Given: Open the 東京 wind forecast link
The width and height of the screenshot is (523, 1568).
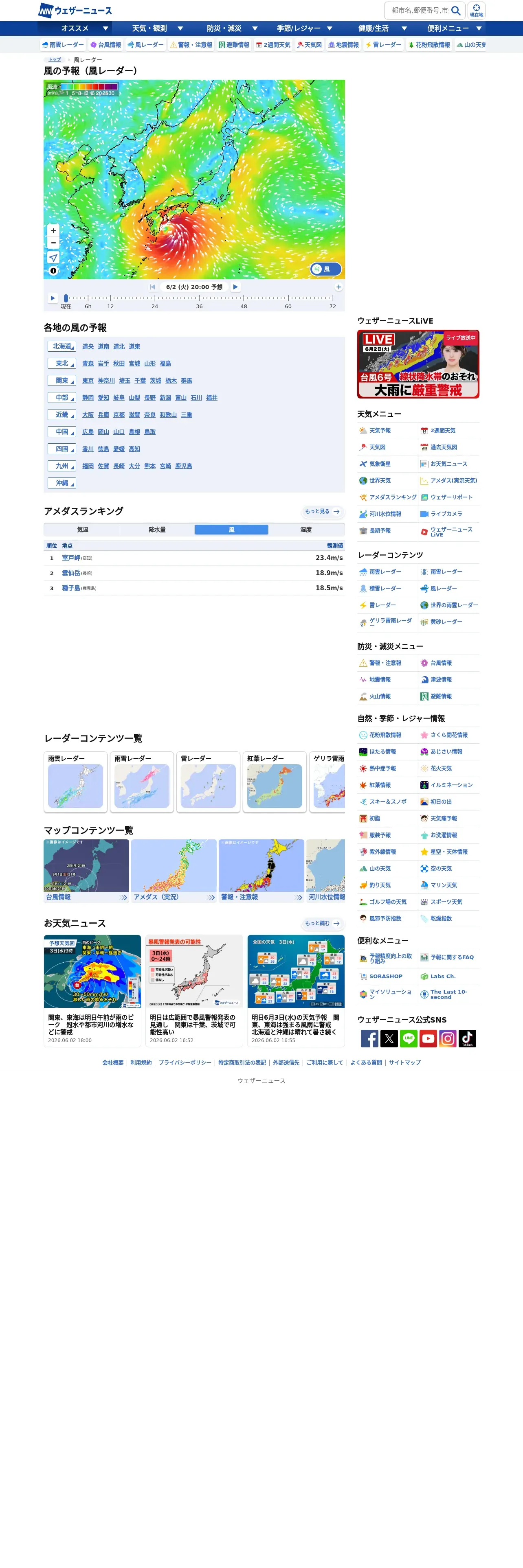Looking at the screenshot, I should [x=88, y=381].
